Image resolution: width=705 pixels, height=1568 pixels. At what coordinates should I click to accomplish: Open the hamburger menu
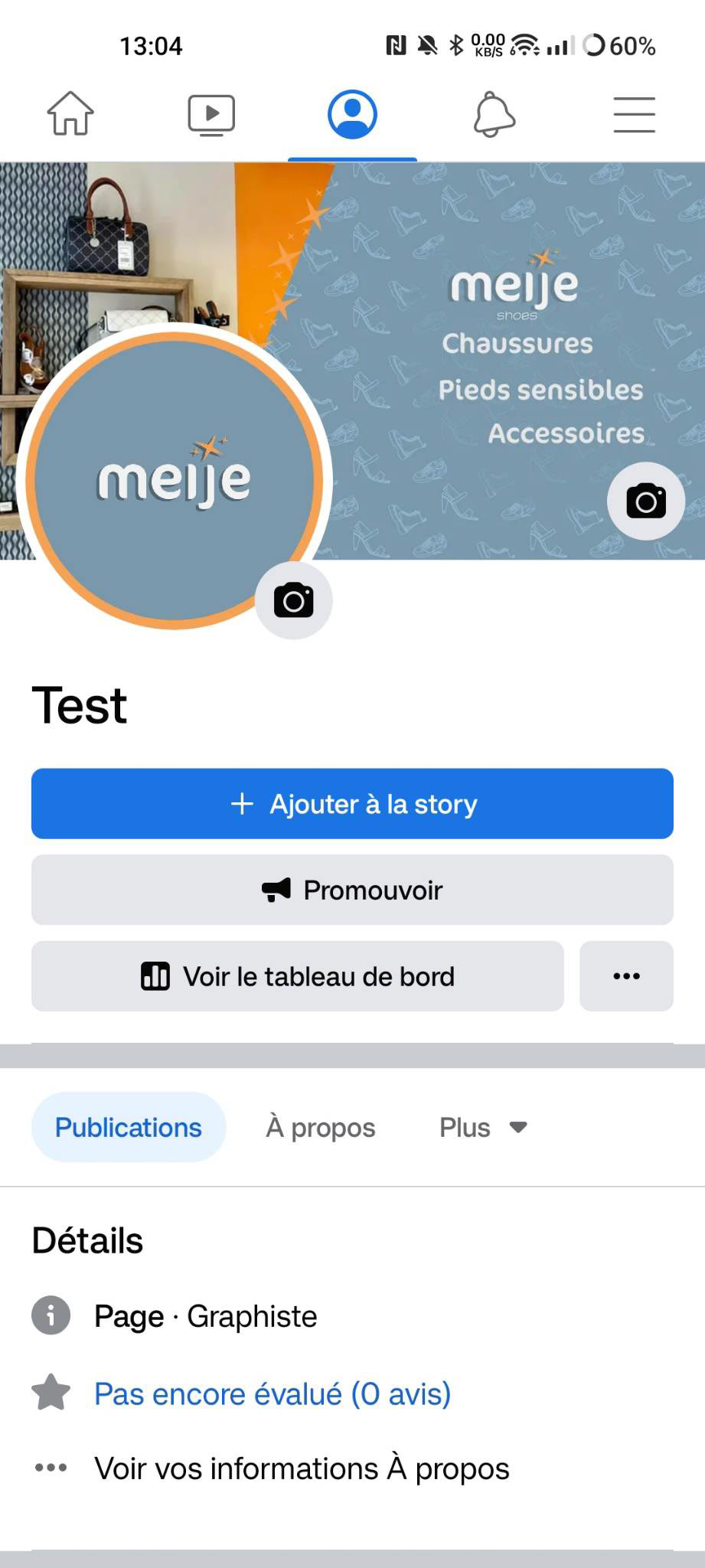pos(634,115)
